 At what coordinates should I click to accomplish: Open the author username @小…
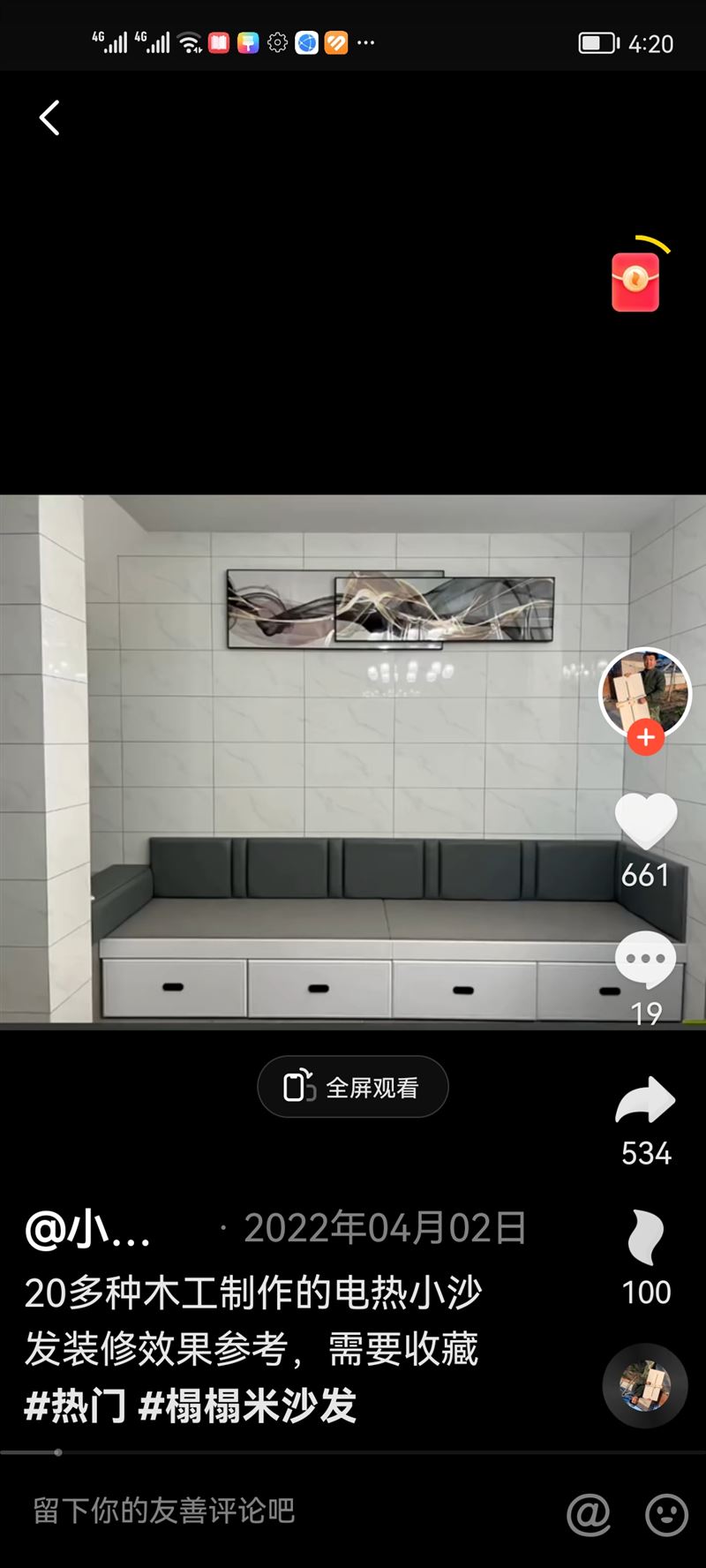click(88, 1229)
